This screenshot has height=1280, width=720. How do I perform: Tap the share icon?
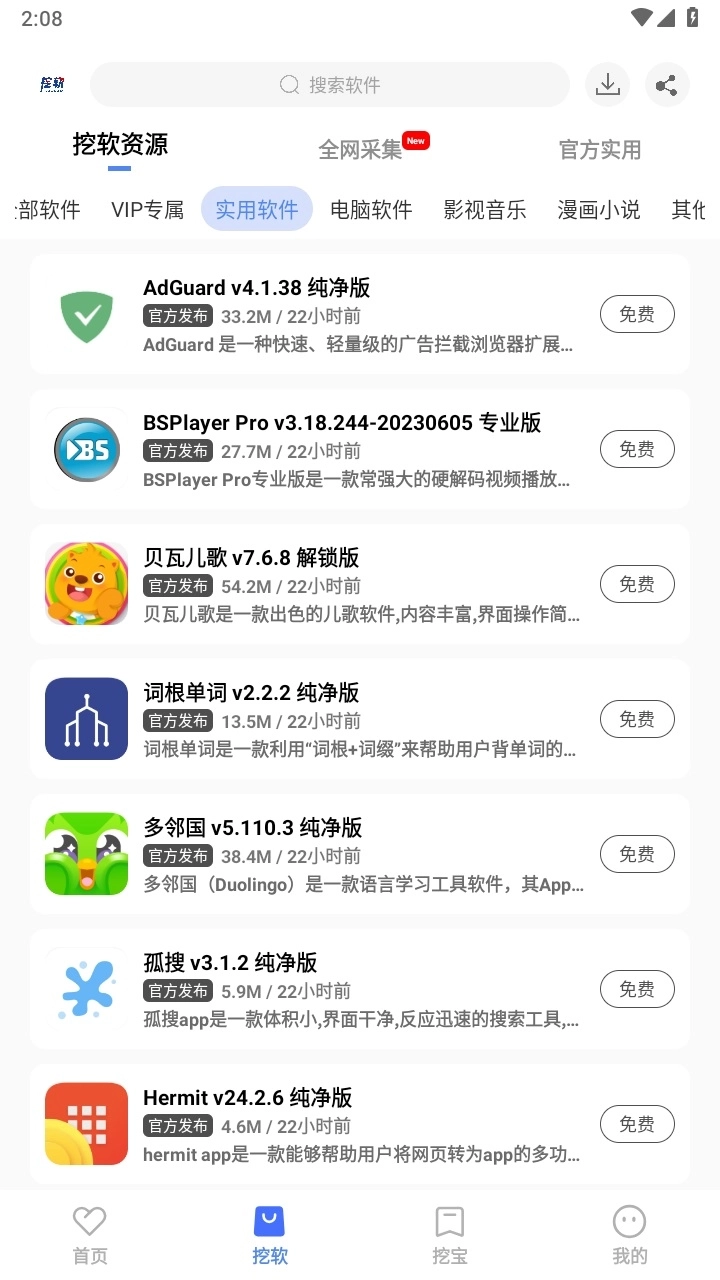pos(667,85)
